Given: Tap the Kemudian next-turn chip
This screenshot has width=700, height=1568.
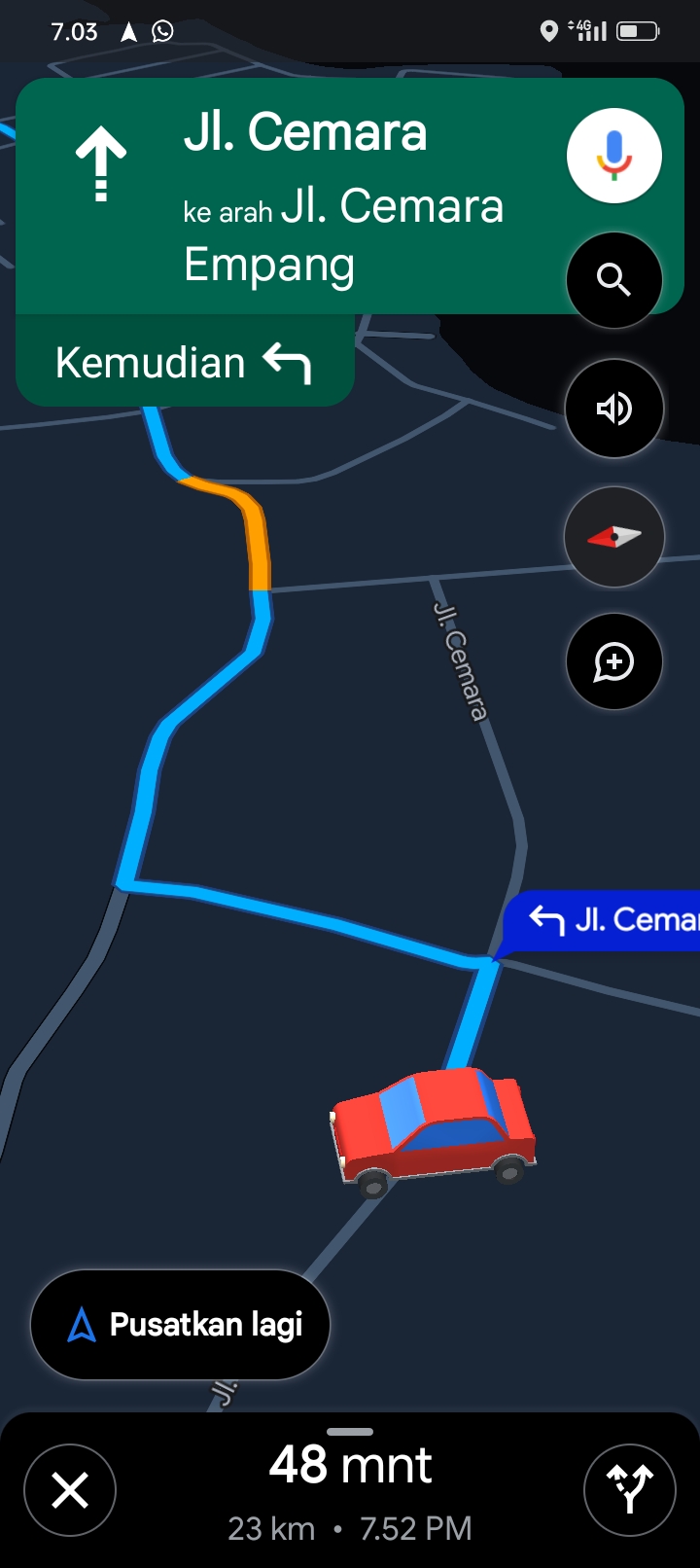Looking at the screenshot, I should tap(185, 362).
